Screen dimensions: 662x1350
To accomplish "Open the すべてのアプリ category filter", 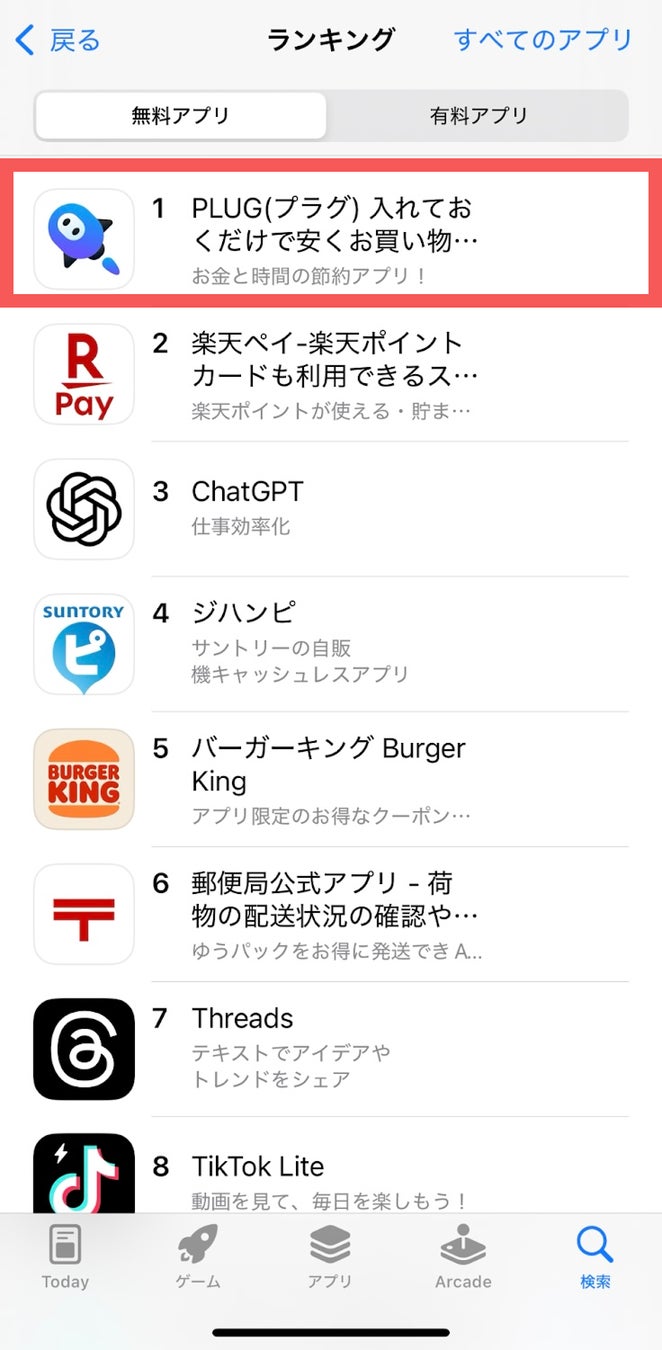I will coord(543,40).
